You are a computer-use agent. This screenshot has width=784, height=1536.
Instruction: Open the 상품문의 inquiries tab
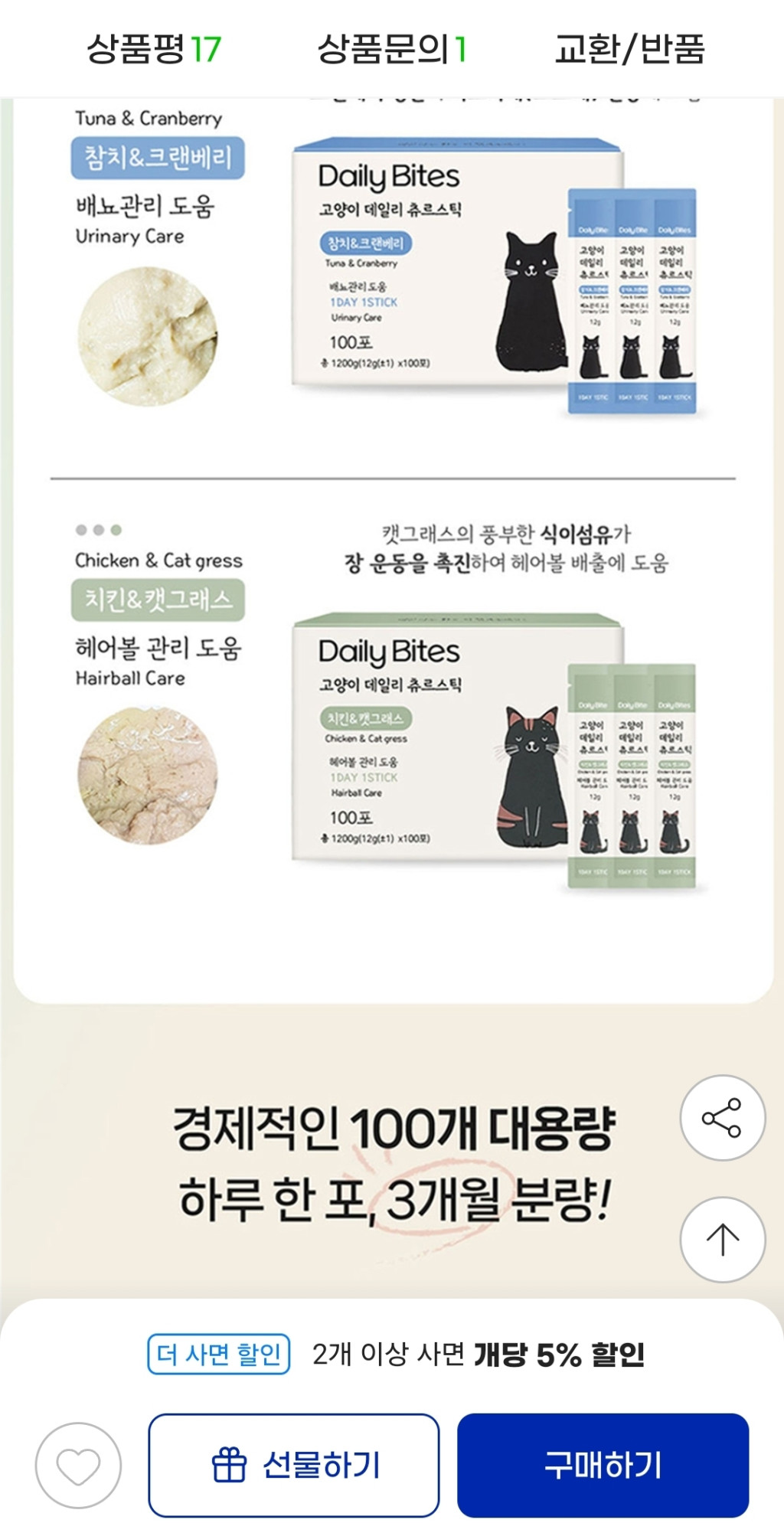(x=391, y=49)
